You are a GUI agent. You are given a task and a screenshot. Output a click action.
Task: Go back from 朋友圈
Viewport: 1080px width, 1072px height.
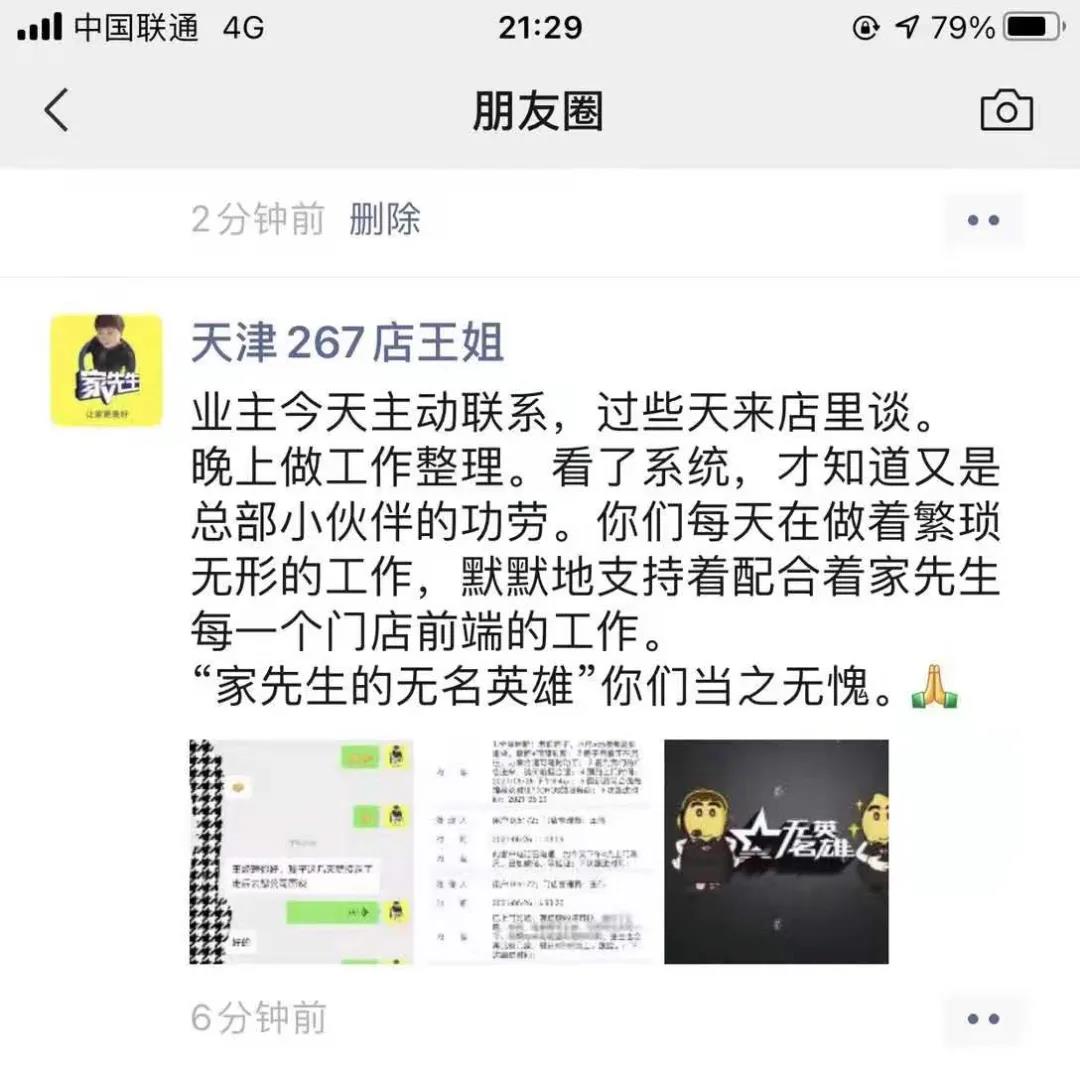(x=57, y=110)
